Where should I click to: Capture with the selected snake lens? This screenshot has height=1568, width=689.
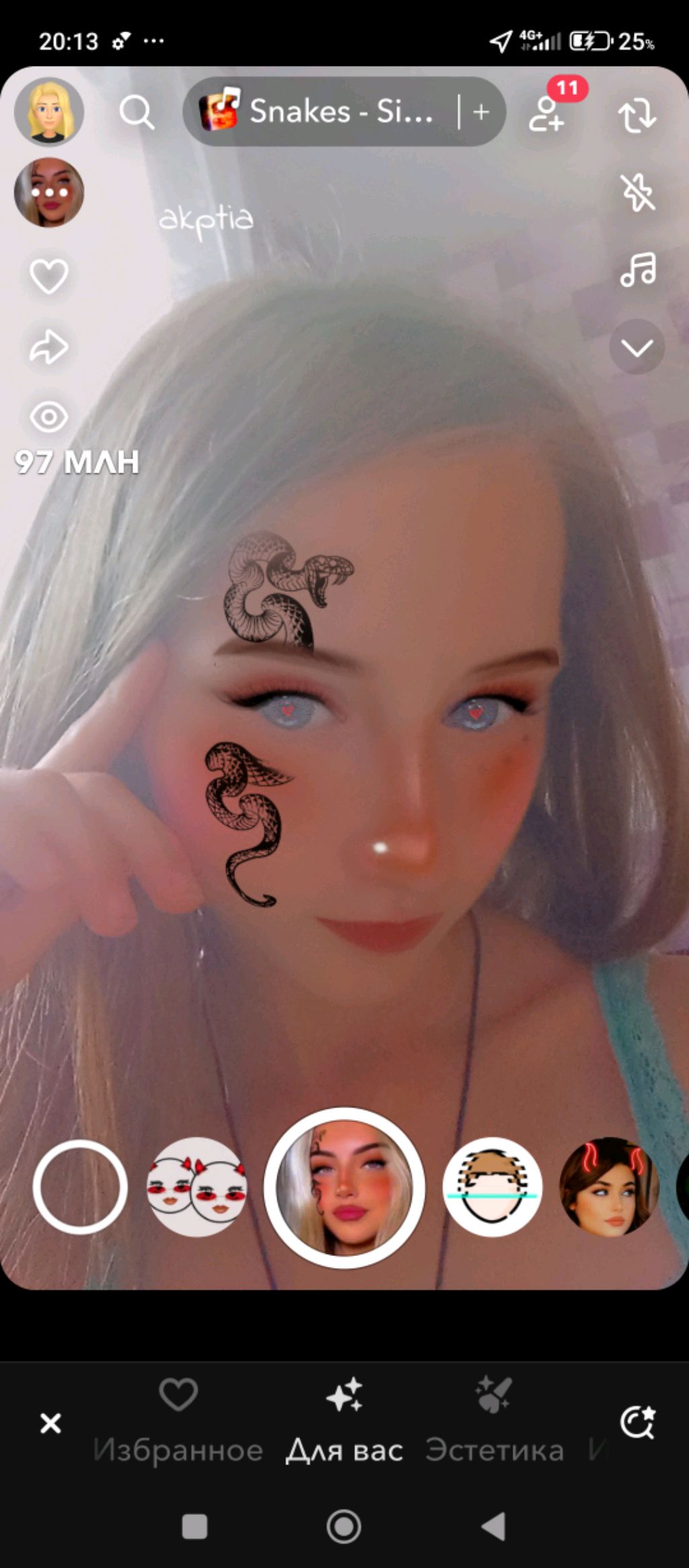coord(344,1188)
